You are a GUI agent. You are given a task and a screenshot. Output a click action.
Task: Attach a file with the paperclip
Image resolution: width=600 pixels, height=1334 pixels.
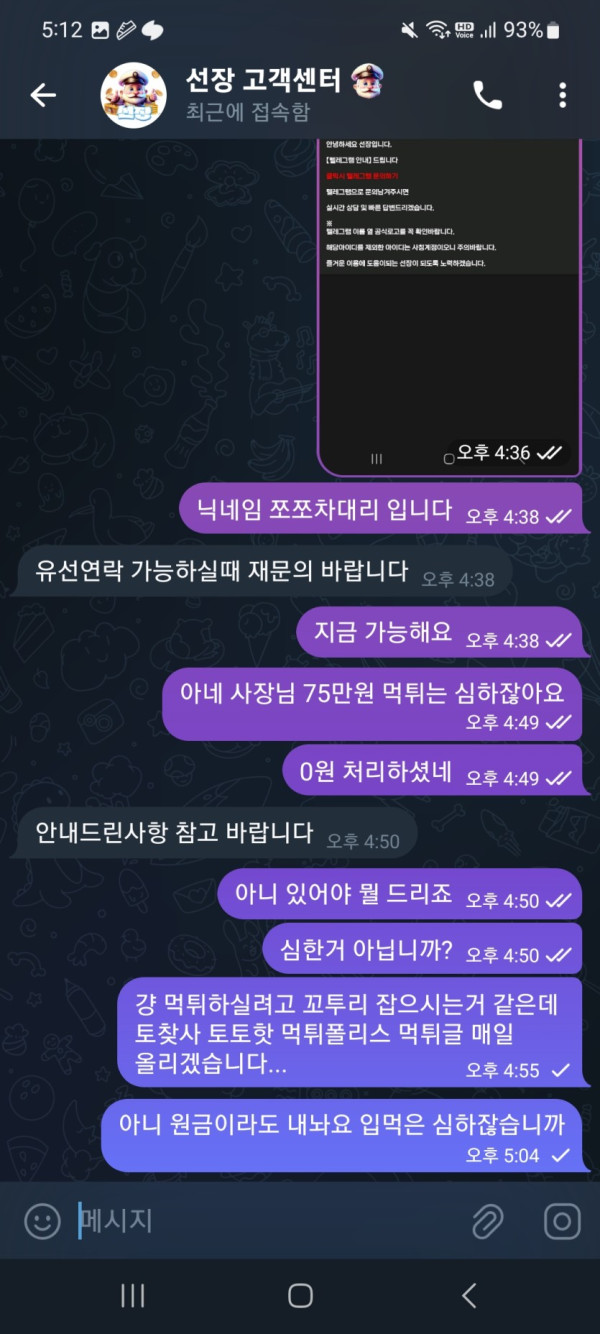point(487,1221)
